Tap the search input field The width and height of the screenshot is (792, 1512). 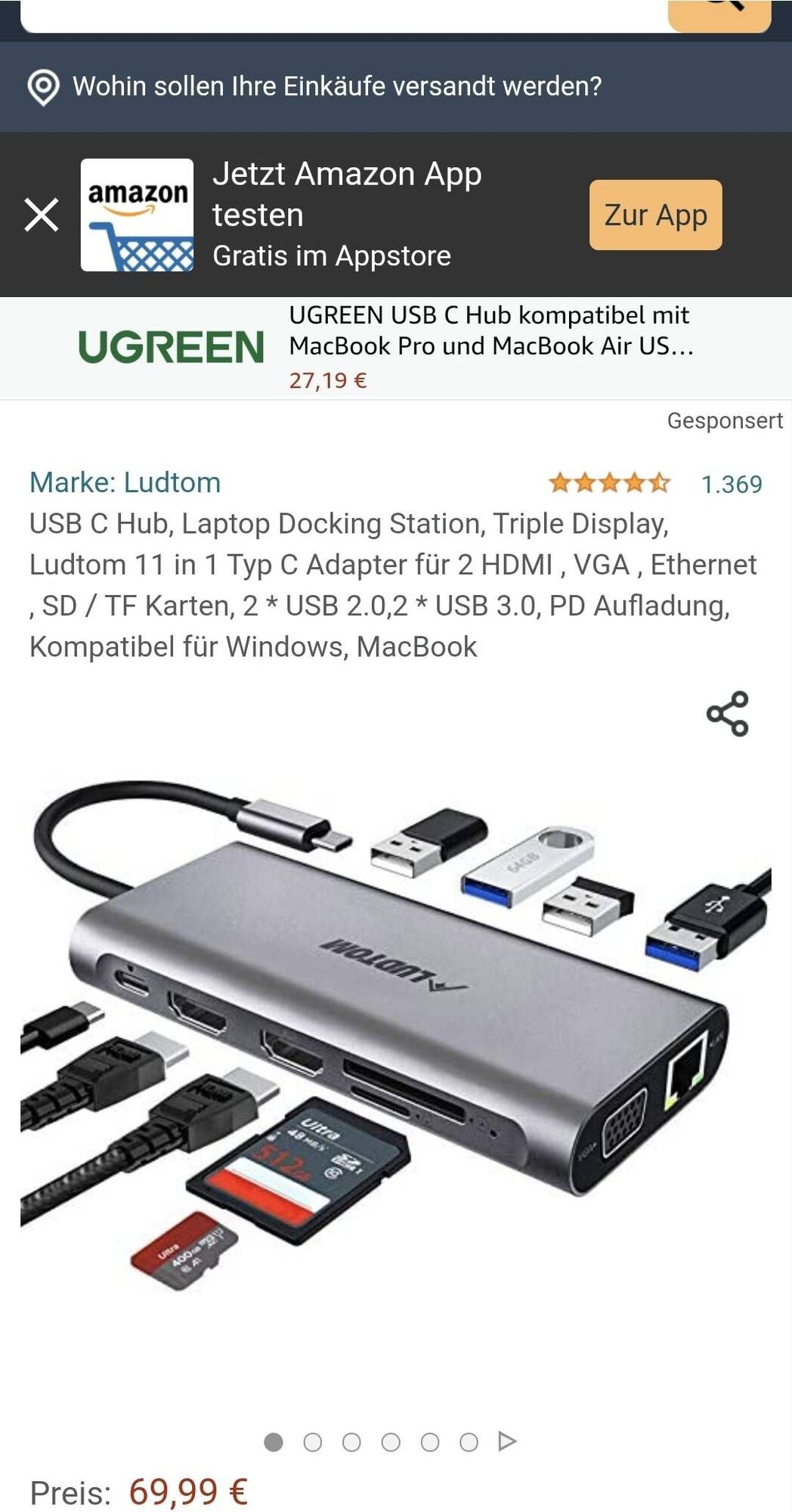[x=340, y=15]
